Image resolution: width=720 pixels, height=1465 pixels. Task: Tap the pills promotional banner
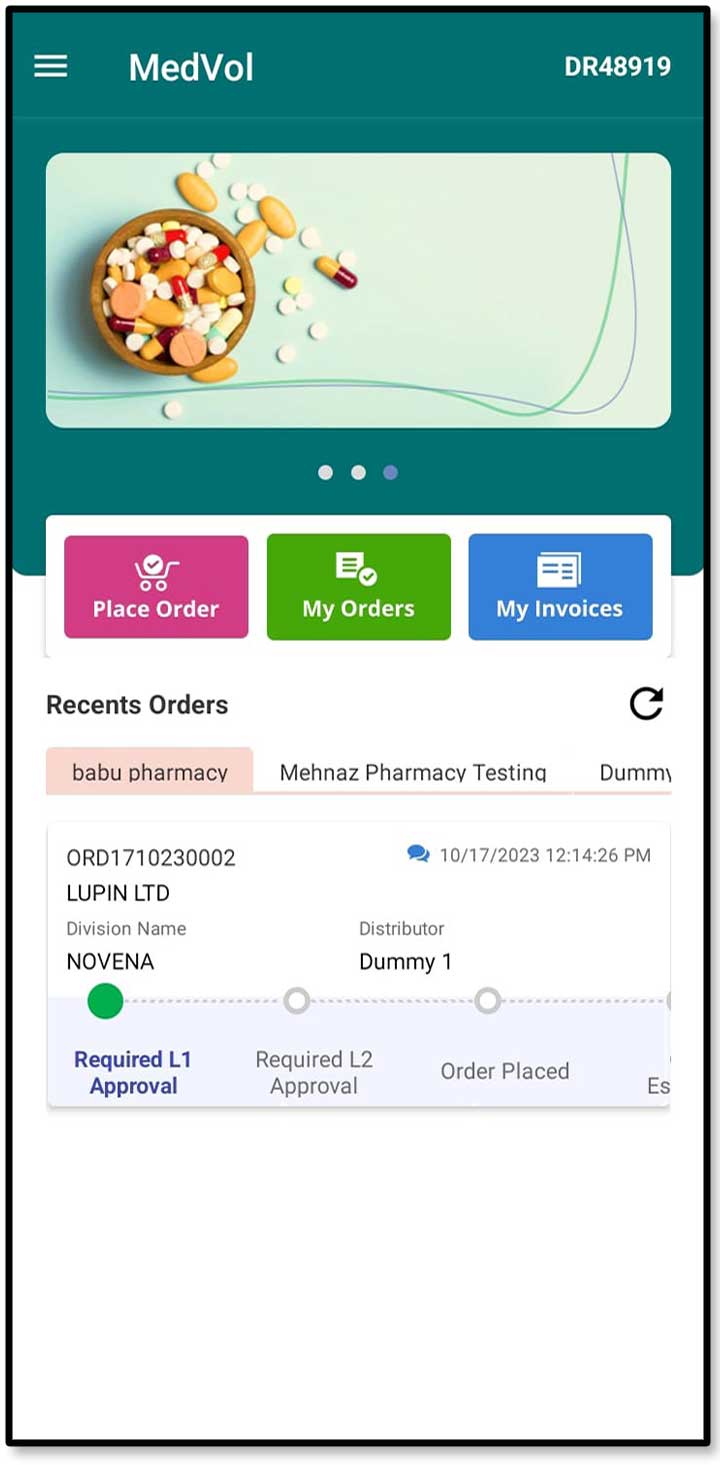[x=358, y=290]
